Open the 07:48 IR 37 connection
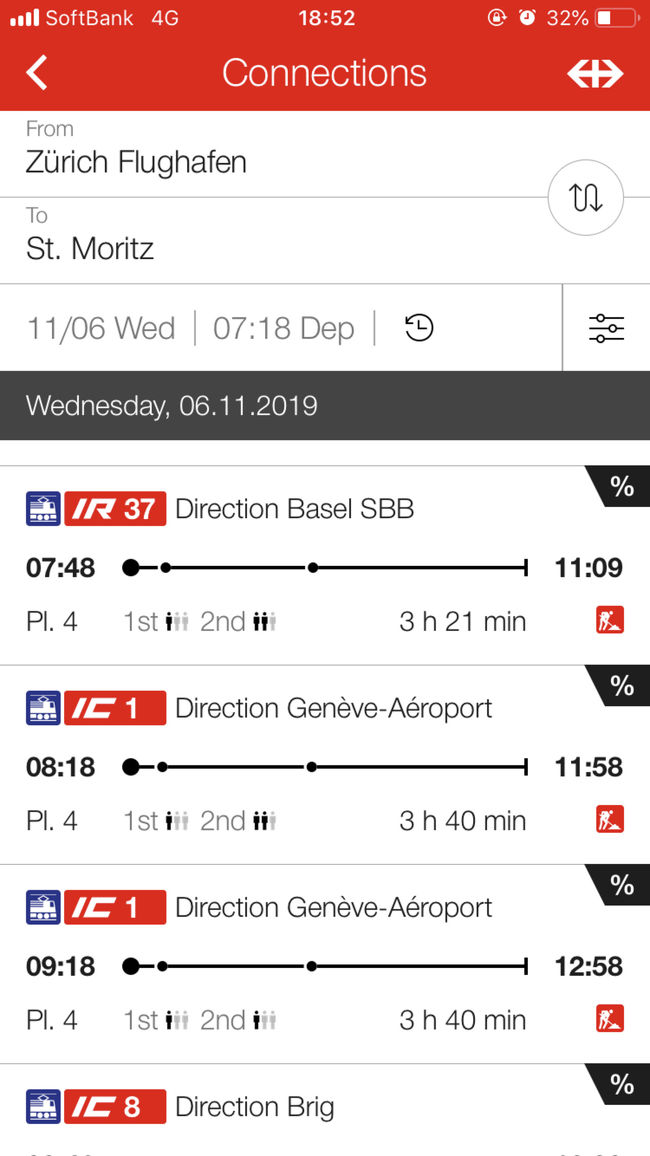650x1156 pixels. [x=325, y=565]
